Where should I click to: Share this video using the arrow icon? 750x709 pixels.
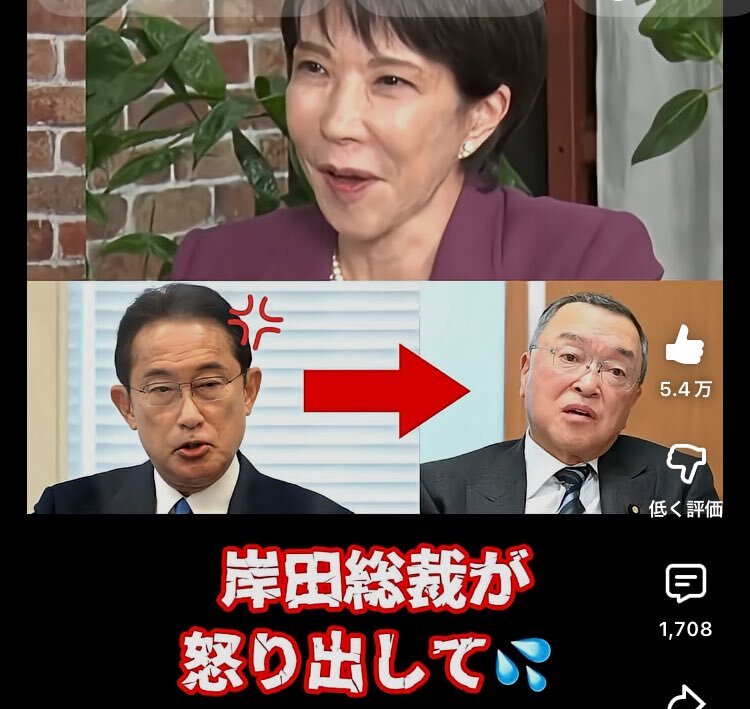pos(686,696)
